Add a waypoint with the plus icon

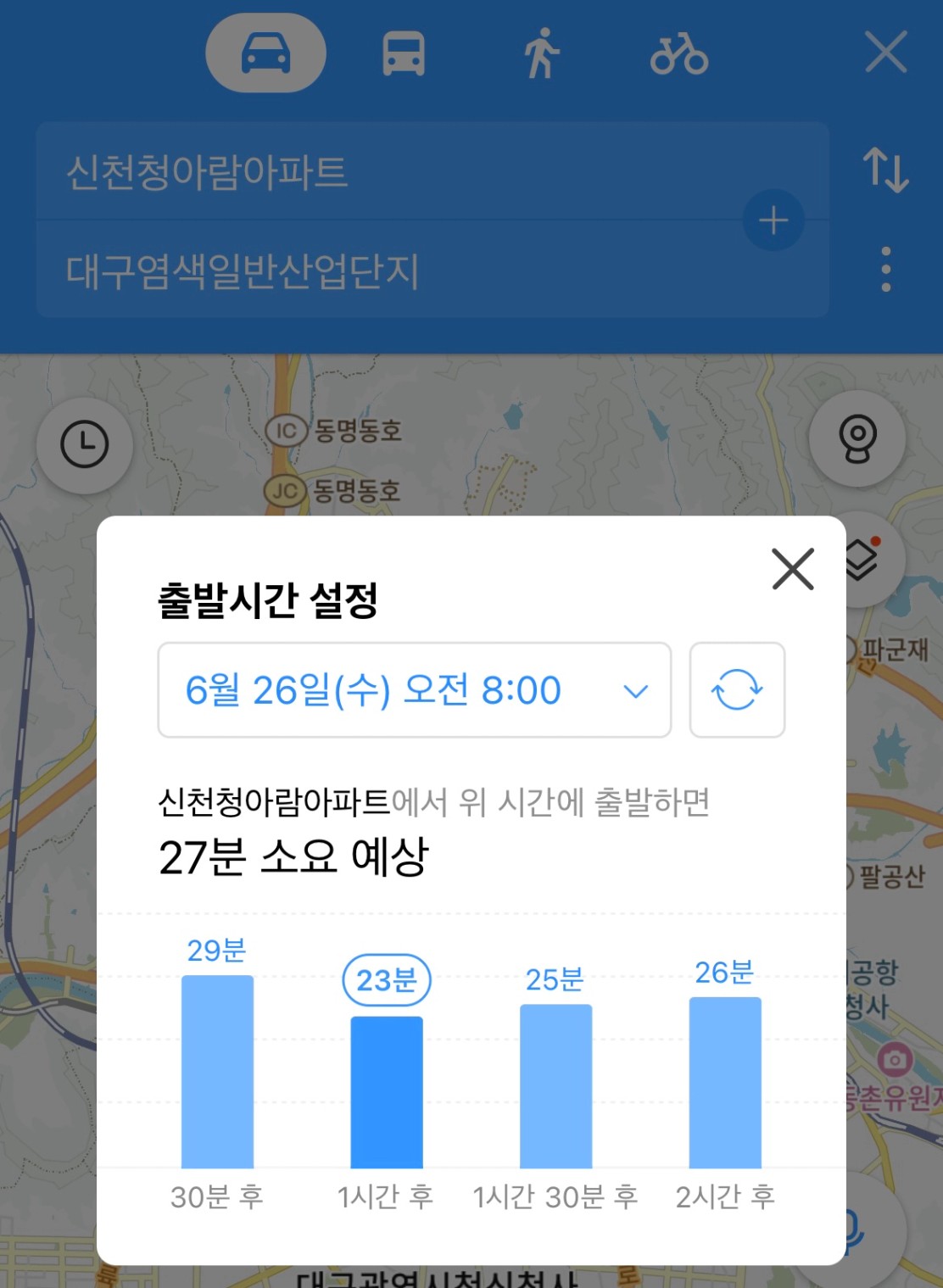773,220
